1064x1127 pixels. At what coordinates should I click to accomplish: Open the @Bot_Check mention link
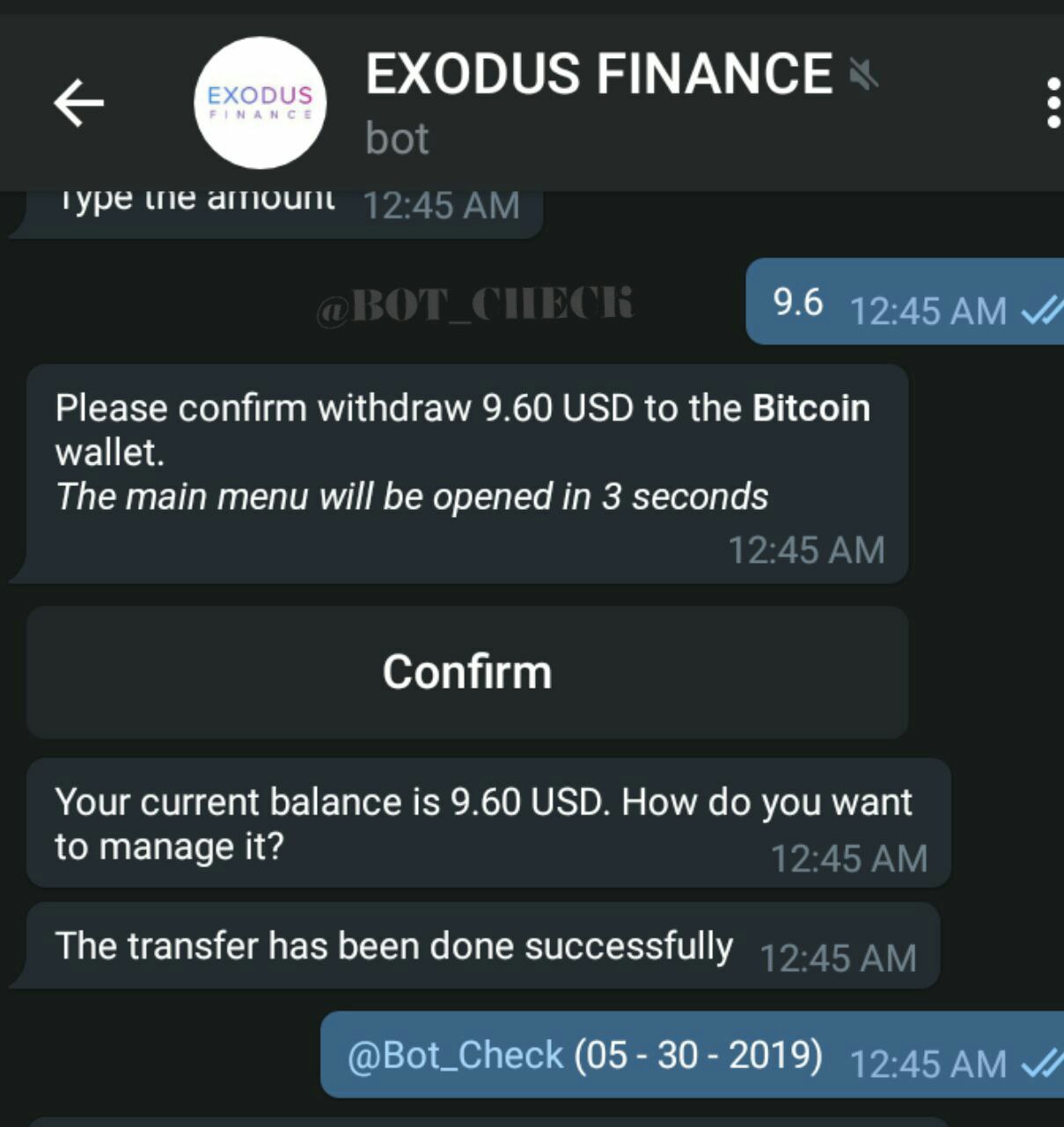(x=455, y=1055)
